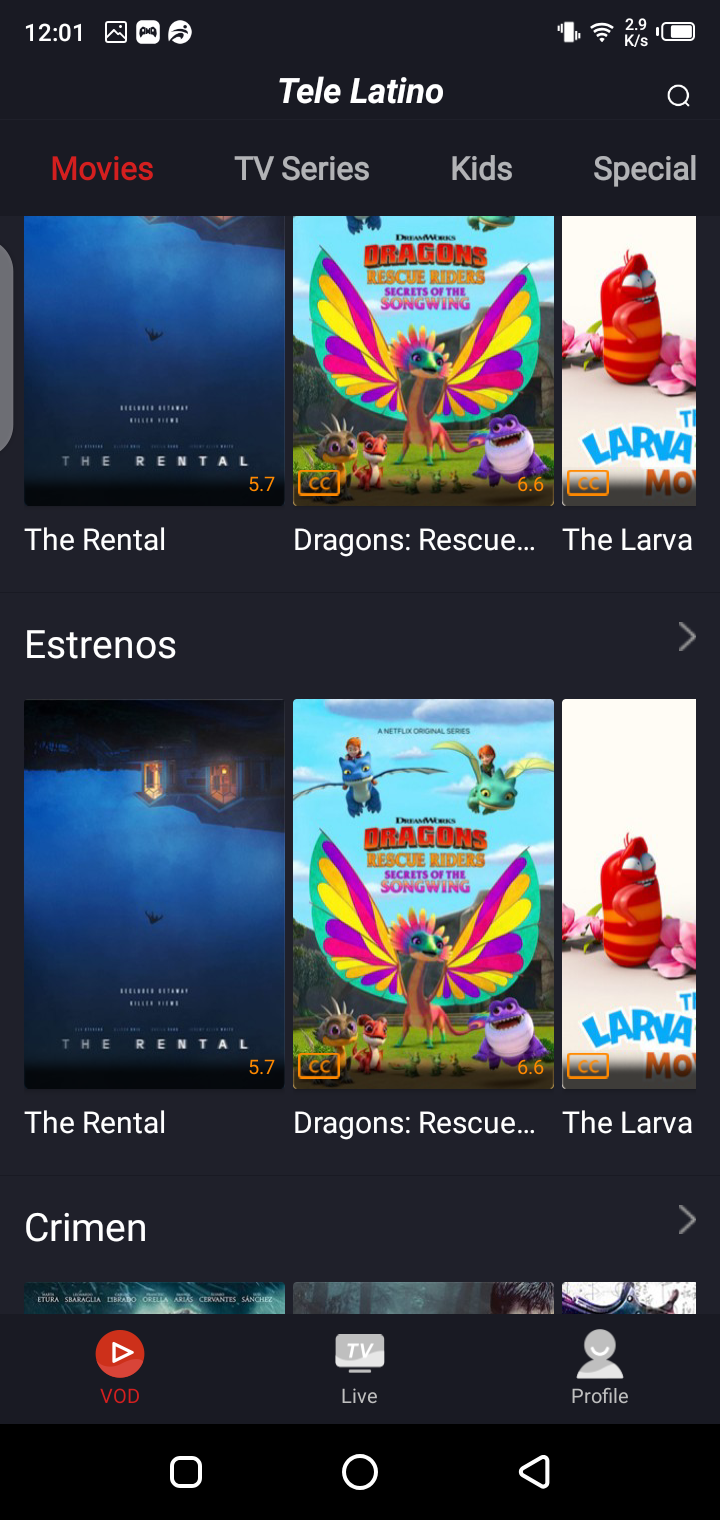Go back with the system back button
This screenshot has width=720, height=1520.
click(x=534, y=1471)
